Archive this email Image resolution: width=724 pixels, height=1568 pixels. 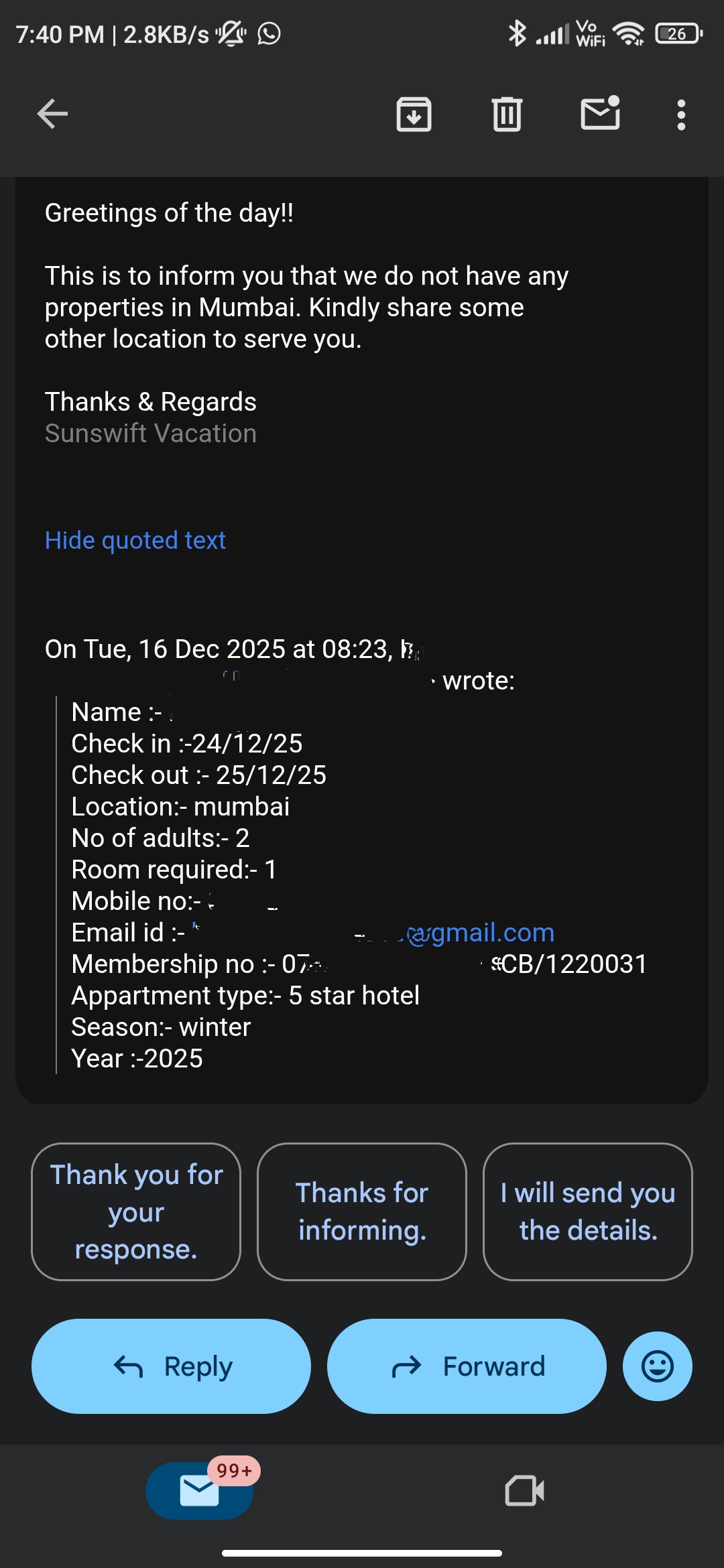[414, 114]
